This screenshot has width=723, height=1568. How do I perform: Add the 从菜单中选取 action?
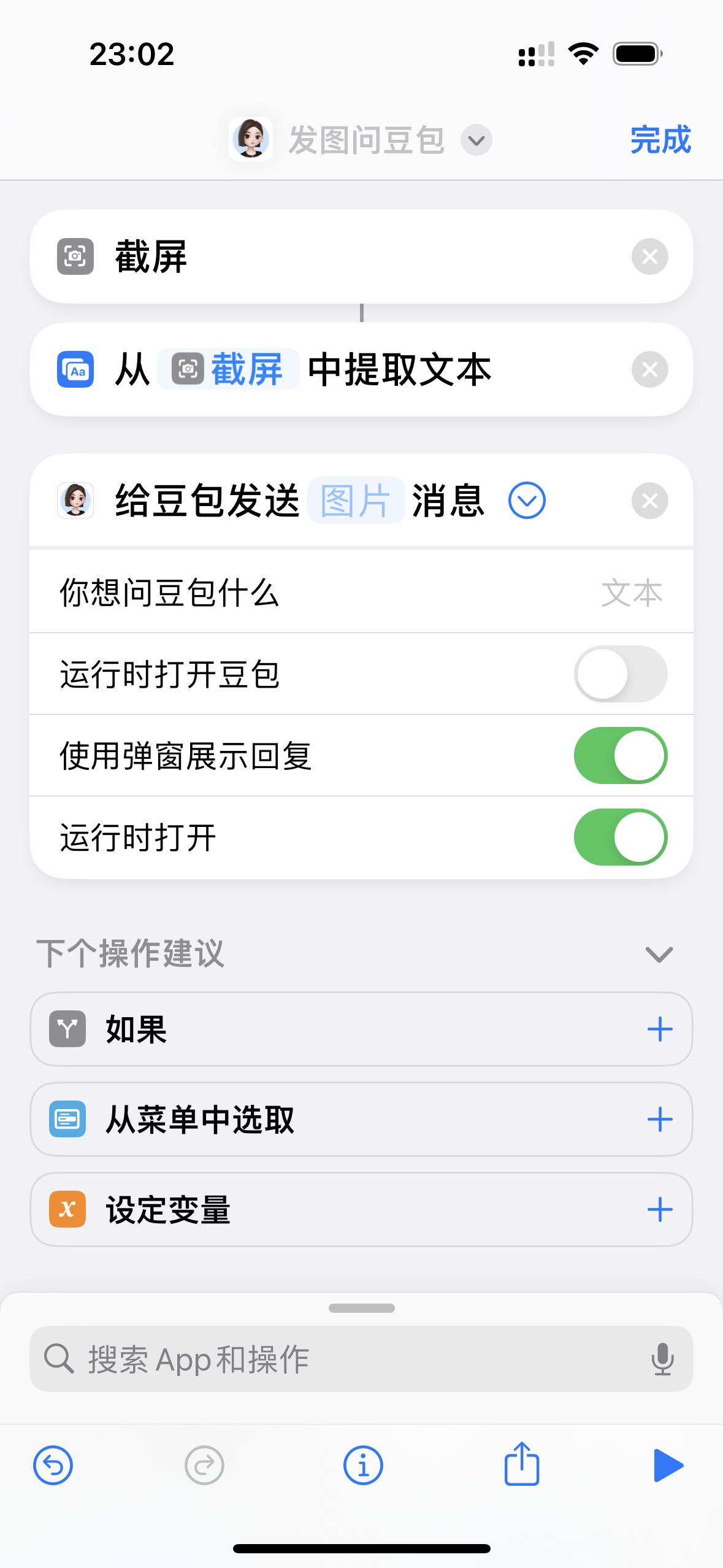(660, 1120)
